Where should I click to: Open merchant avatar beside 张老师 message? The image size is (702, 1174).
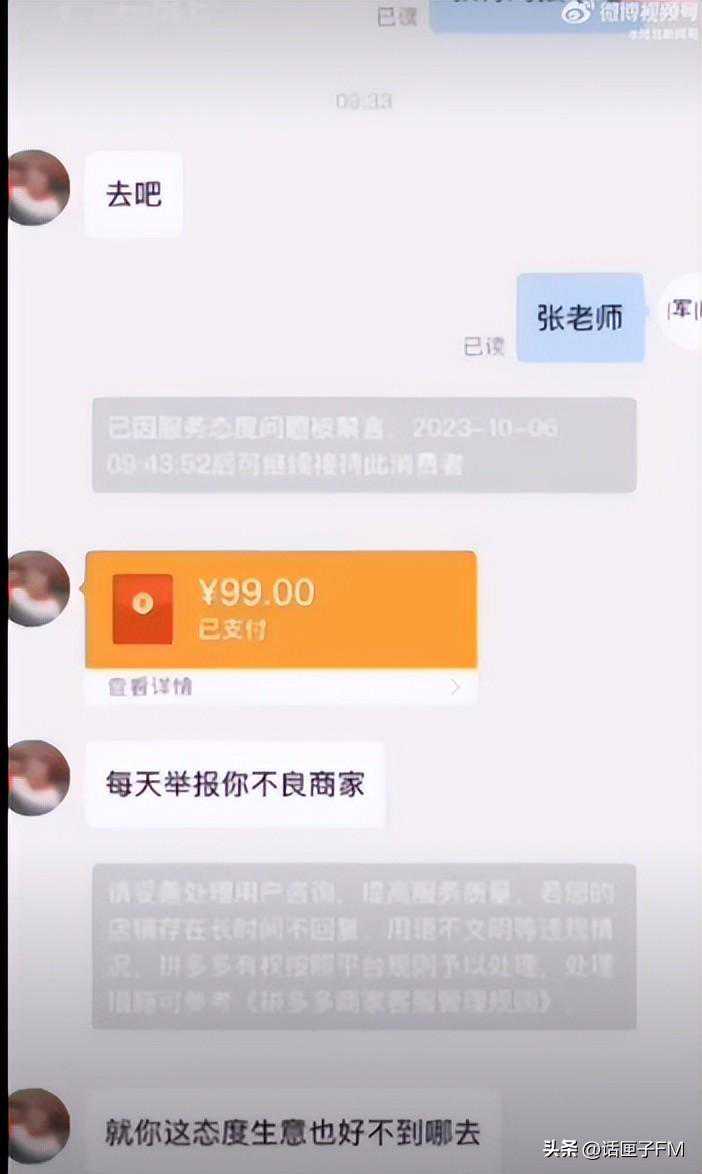(684, 312)
